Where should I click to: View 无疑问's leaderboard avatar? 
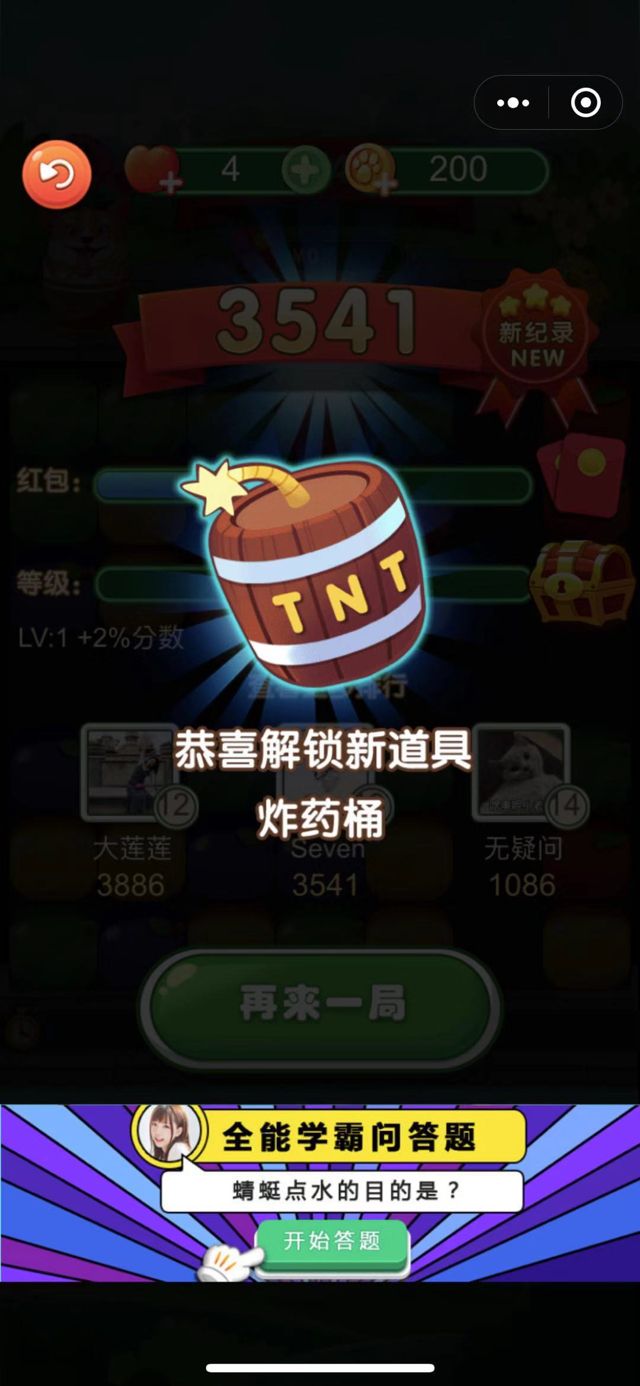(520, 772)
